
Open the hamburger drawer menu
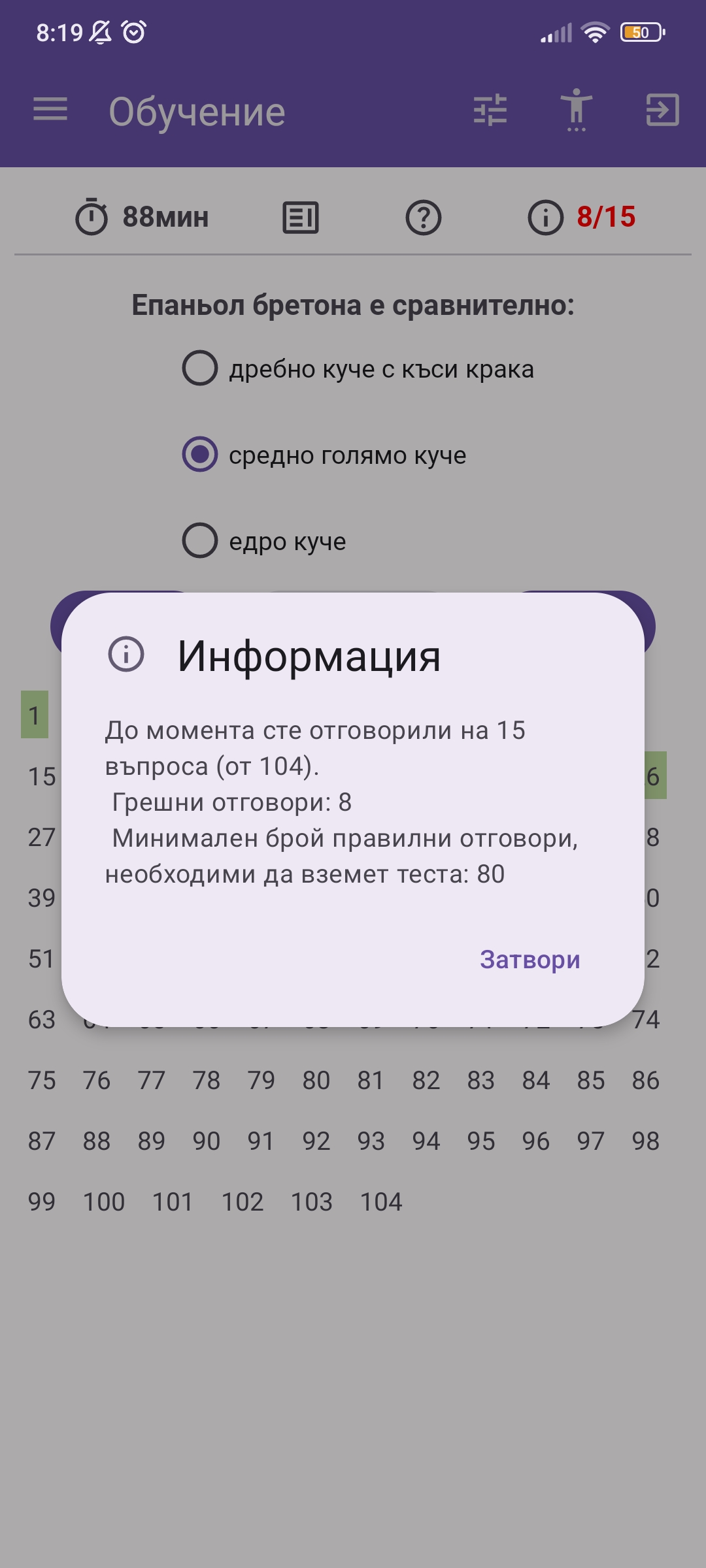pyautogui.click(x=50, y=109)
